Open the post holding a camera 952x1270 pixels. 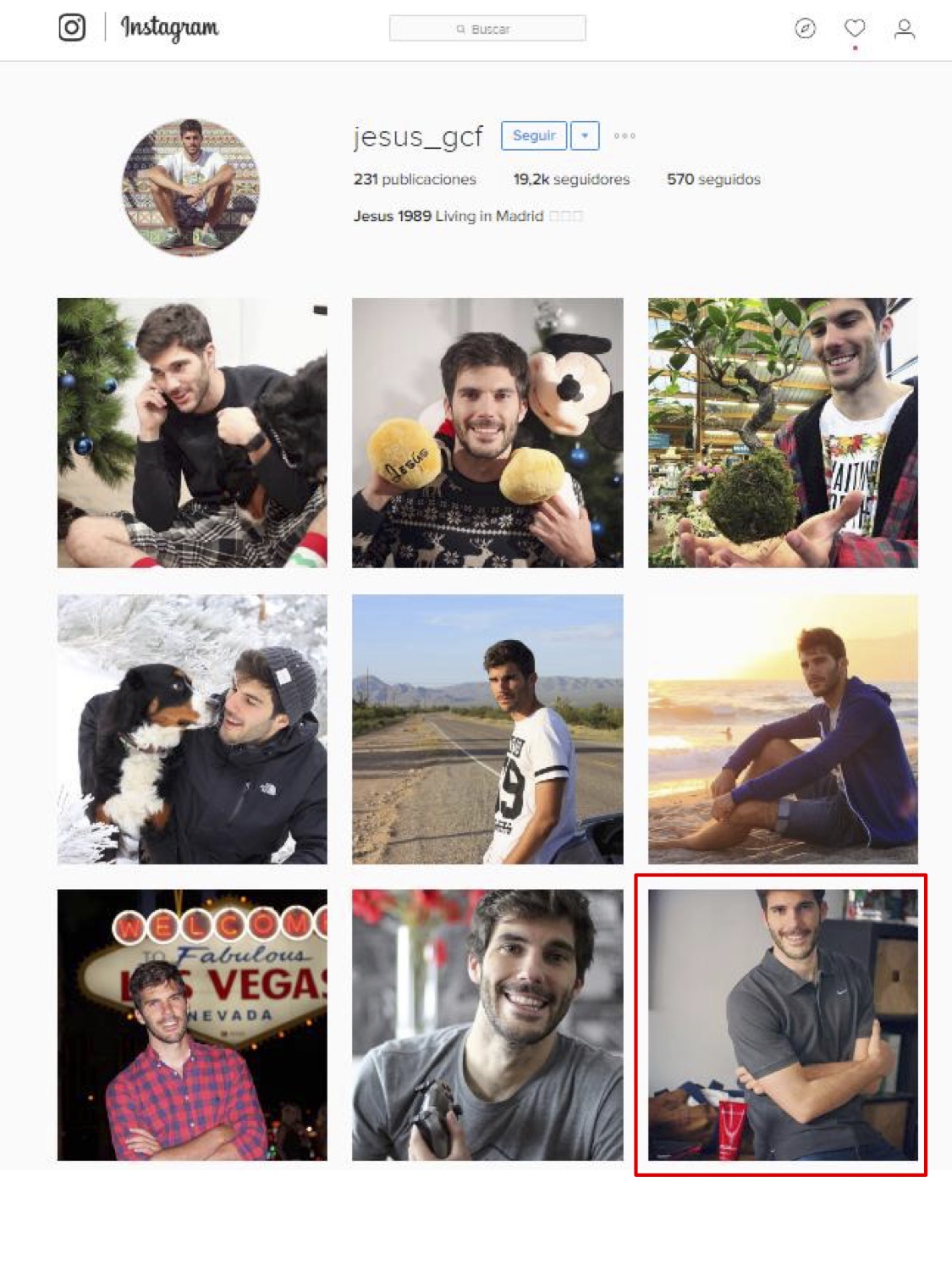pos(487,1024)
